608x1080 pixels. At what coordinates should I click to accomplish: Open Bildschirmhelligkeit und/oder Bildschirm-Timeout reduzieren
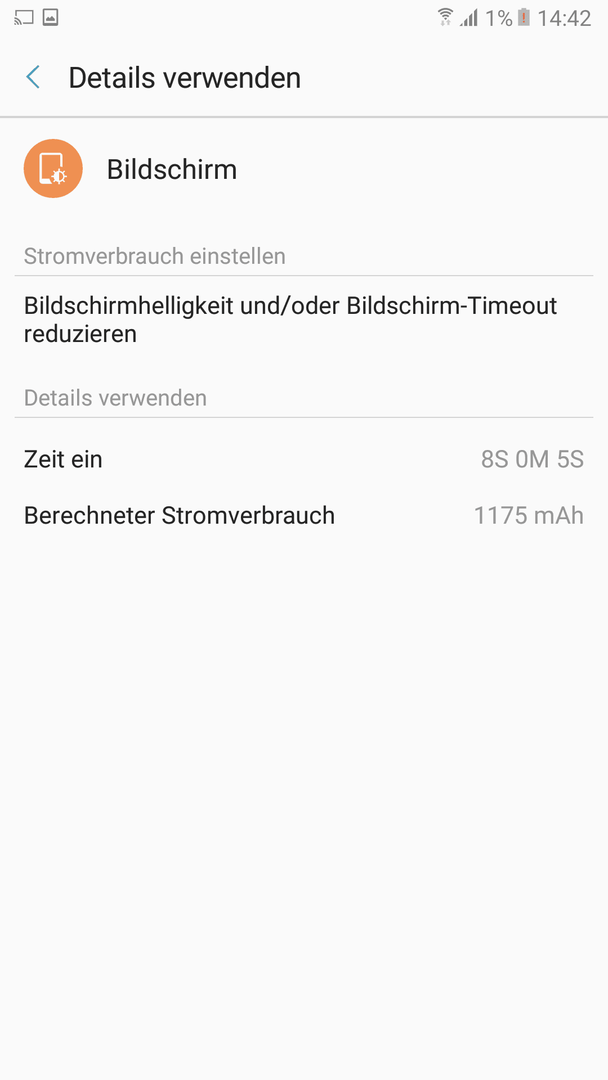[x=290, y=320]
